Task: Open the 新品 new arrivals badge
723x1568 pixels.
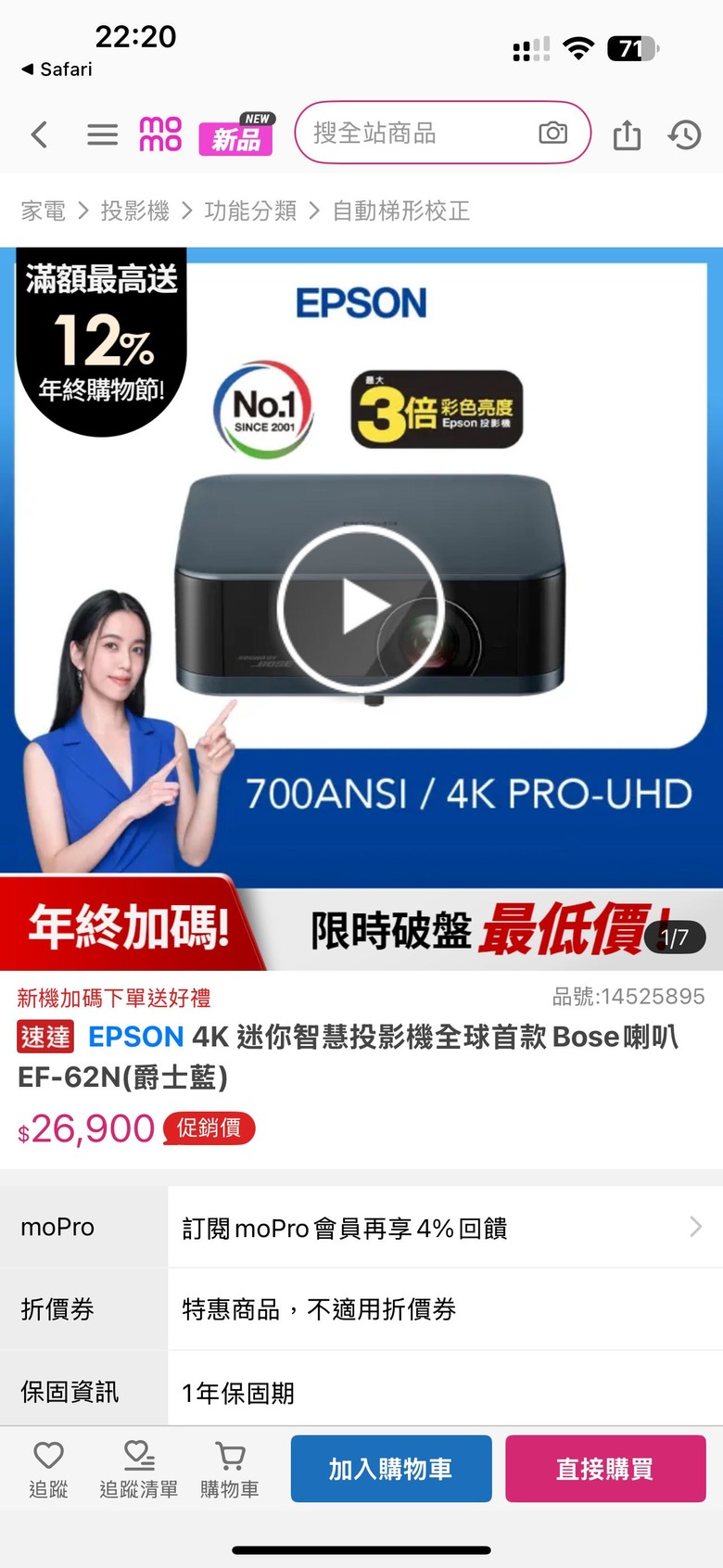Action: tap(236, 135)
